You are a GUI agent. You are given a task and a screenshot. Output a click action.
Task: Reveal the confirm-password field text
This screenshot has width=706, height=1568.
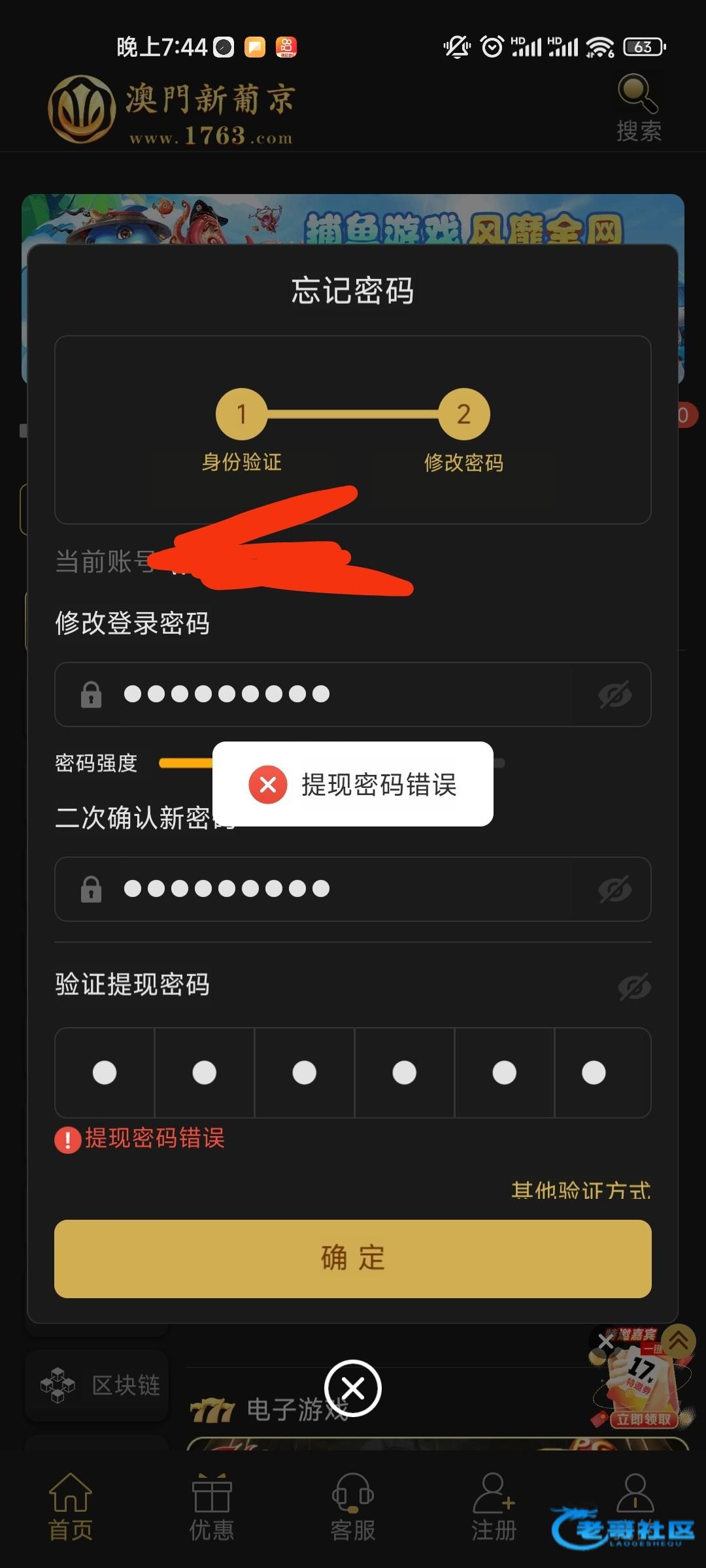614,889
